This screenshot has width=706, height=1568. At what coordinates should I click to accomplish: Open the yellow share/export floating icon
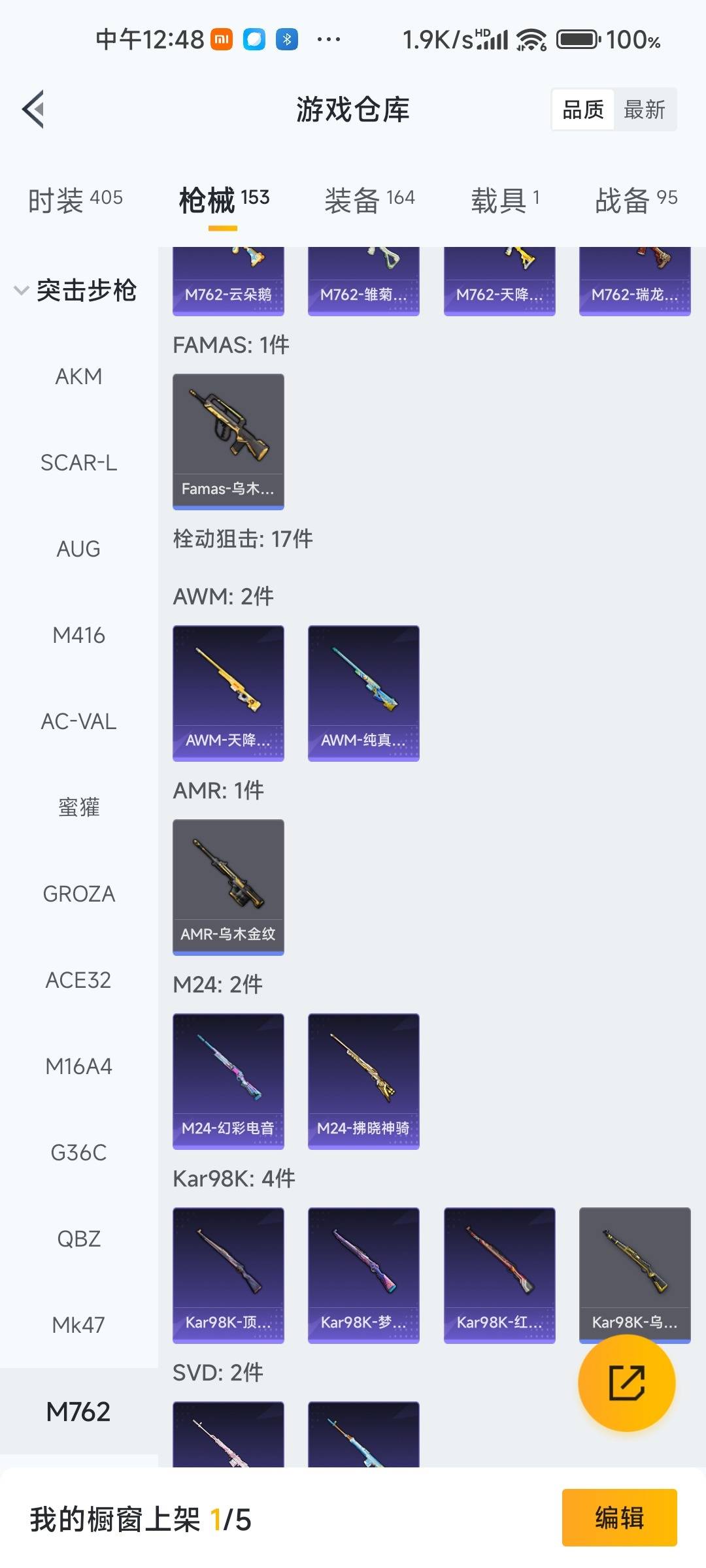click(626, 1384)
